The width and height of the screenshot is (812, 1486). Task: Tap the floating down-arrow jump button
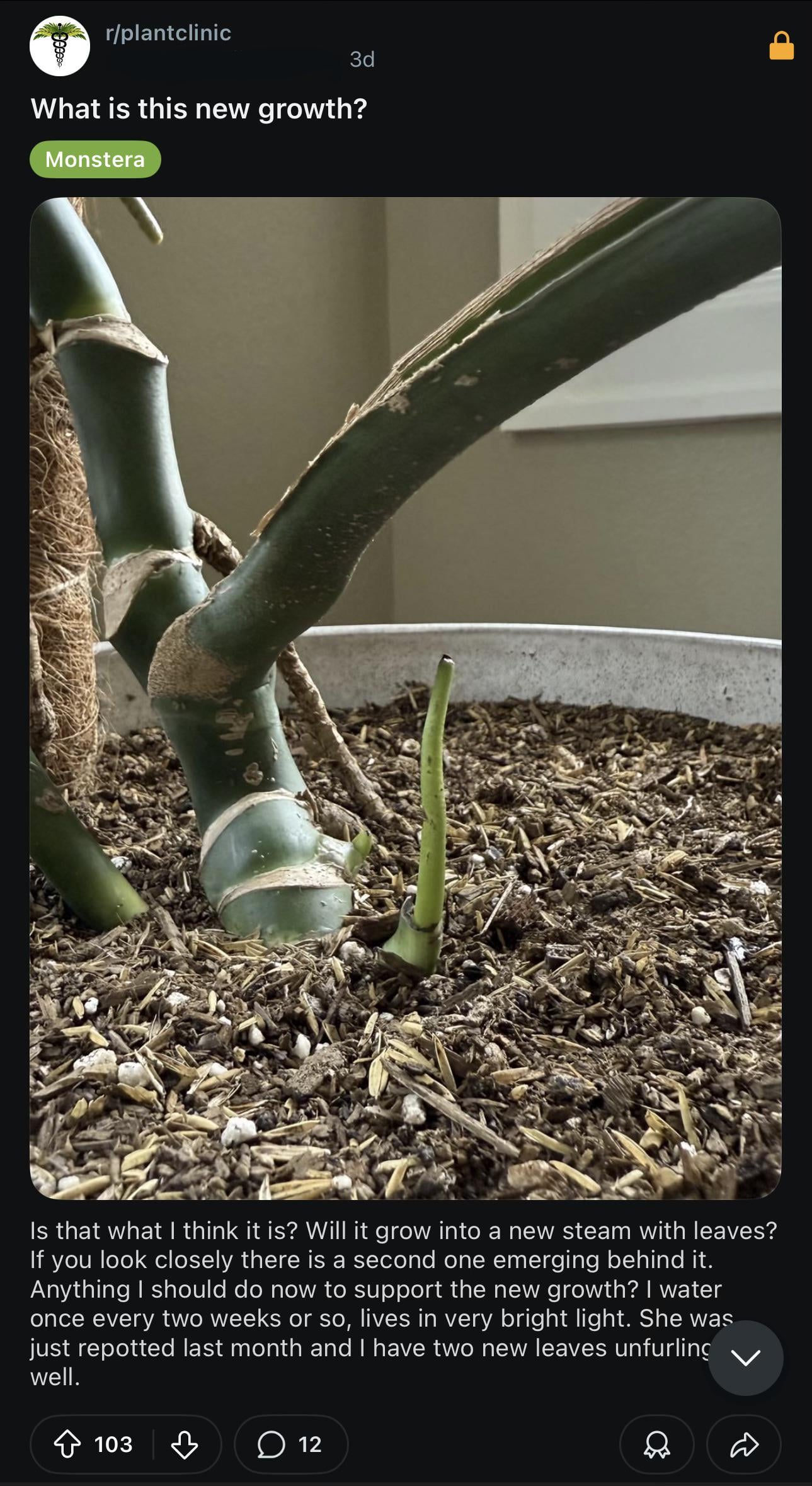[746, 1357]
